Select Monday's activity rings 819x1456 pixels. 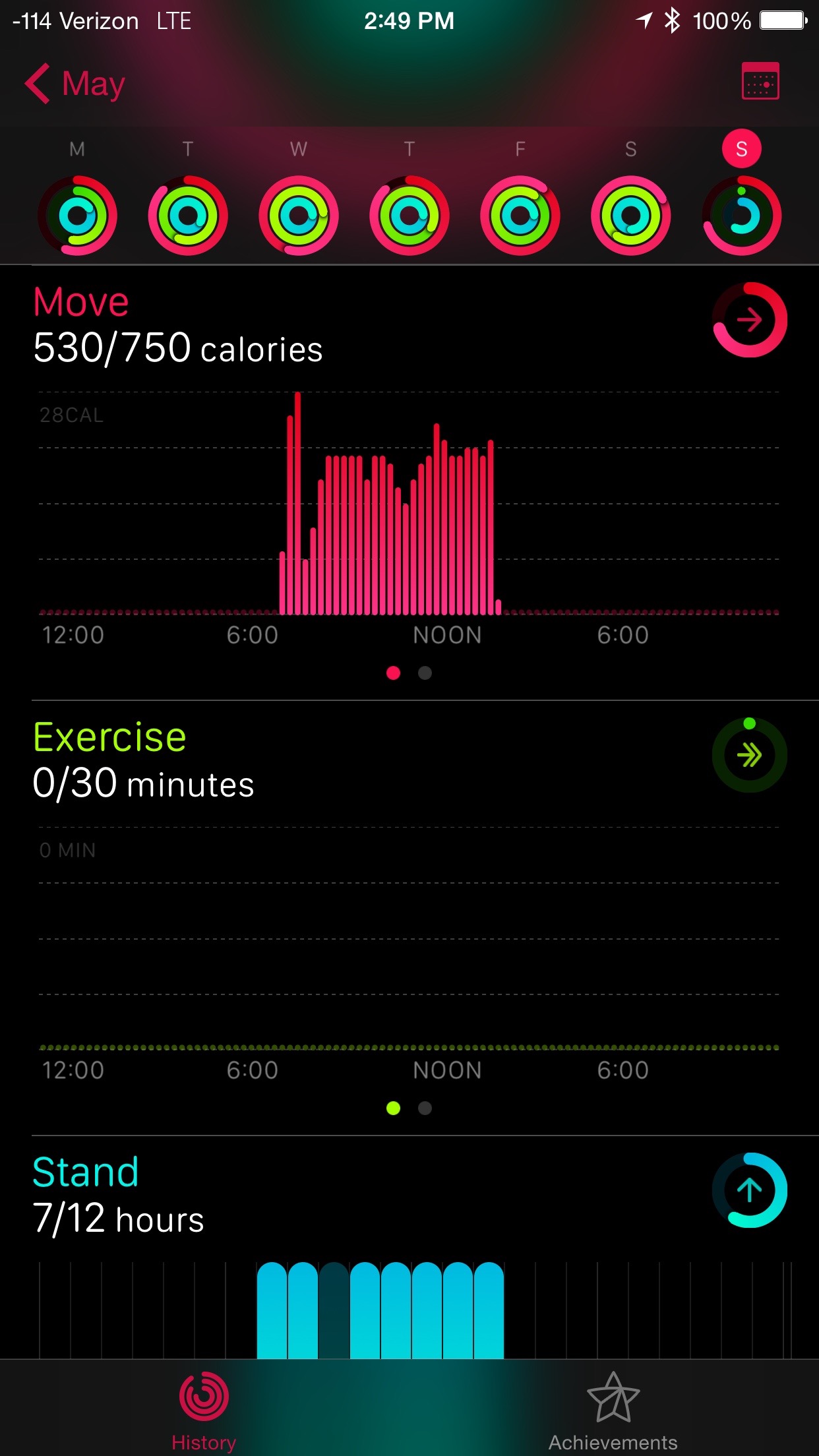coord(77,216)
